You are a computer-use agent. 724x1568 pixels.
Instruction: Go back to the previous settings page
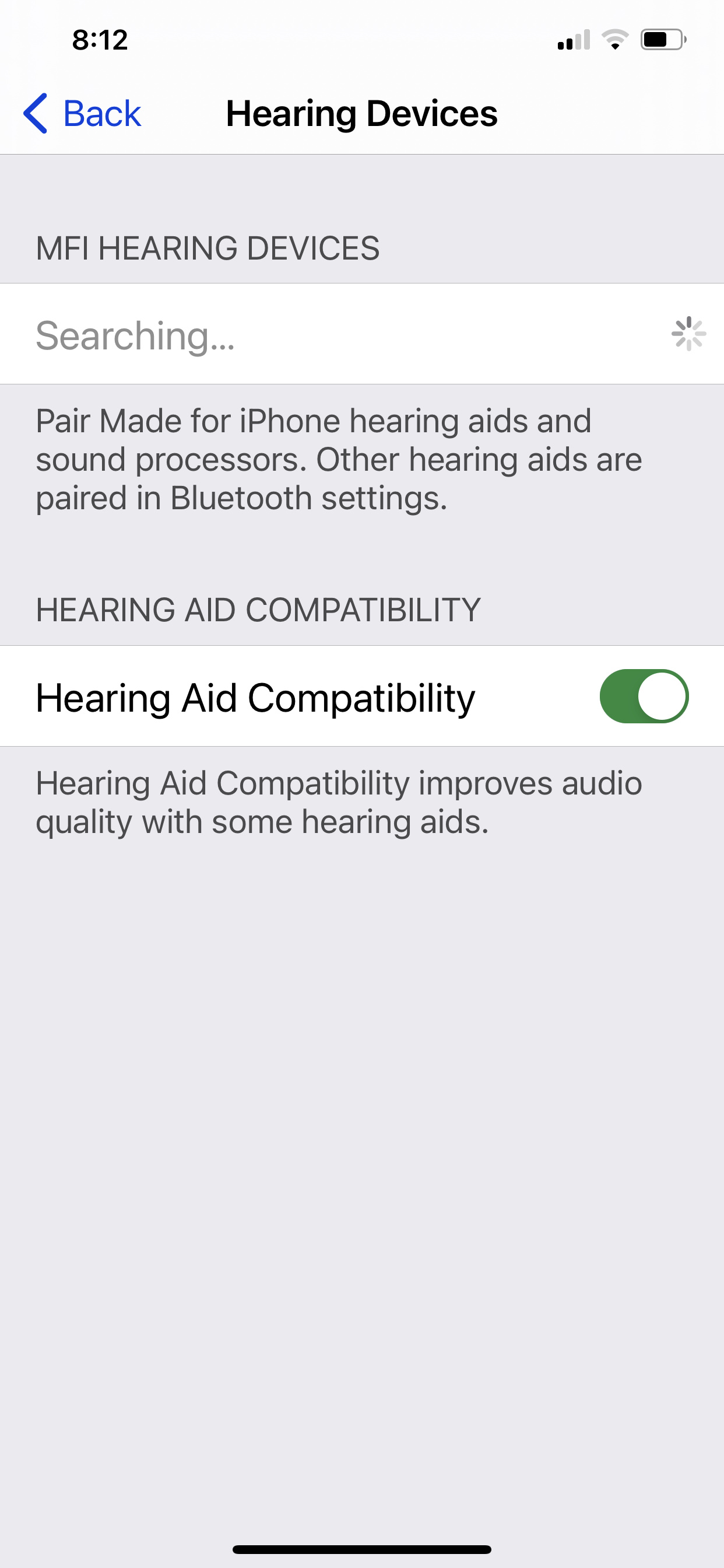(x=82, y=113)
